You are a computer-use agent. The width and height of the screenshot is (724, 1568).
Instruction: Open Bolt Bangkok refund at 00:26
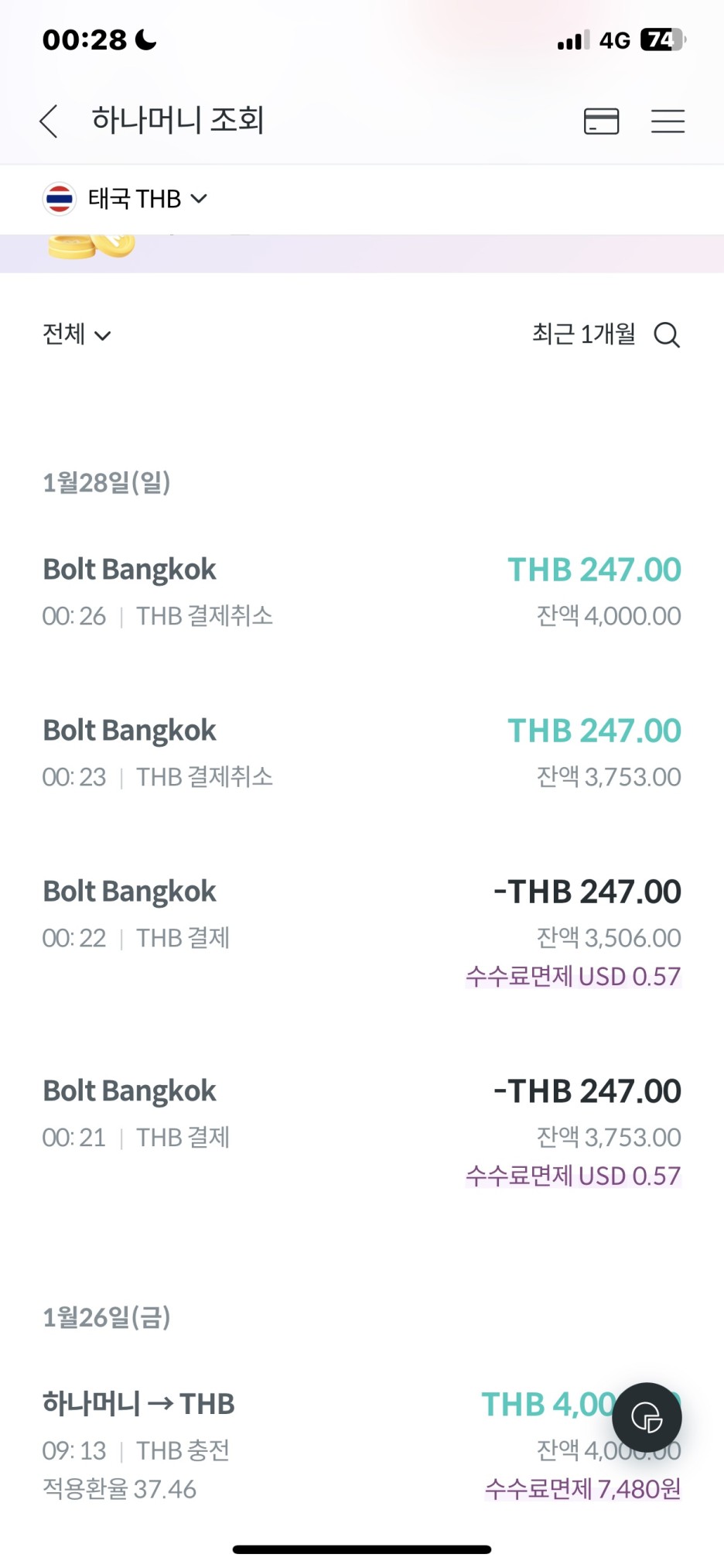[362, 592]
